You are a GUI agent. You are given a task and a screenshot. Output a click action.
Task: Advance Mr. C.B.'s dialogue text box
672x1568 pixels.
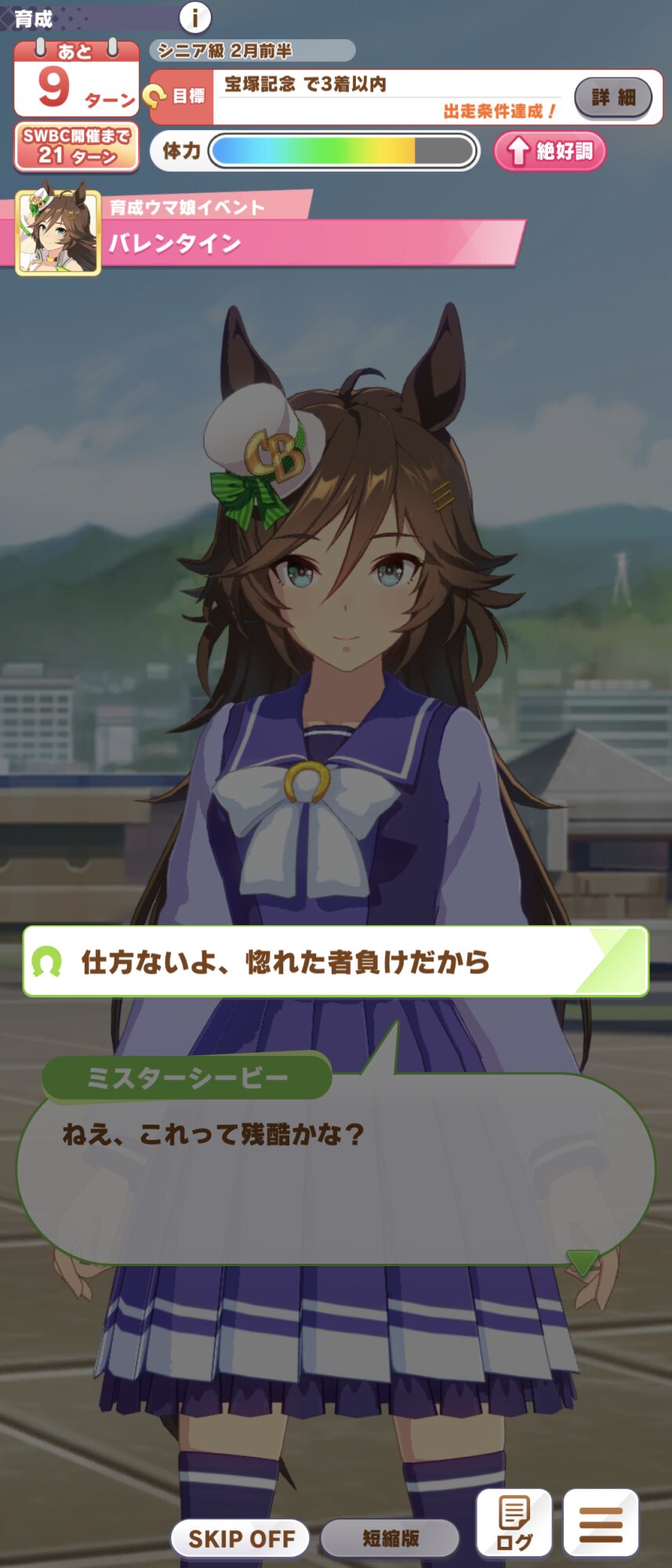(x=336, y=1168)
